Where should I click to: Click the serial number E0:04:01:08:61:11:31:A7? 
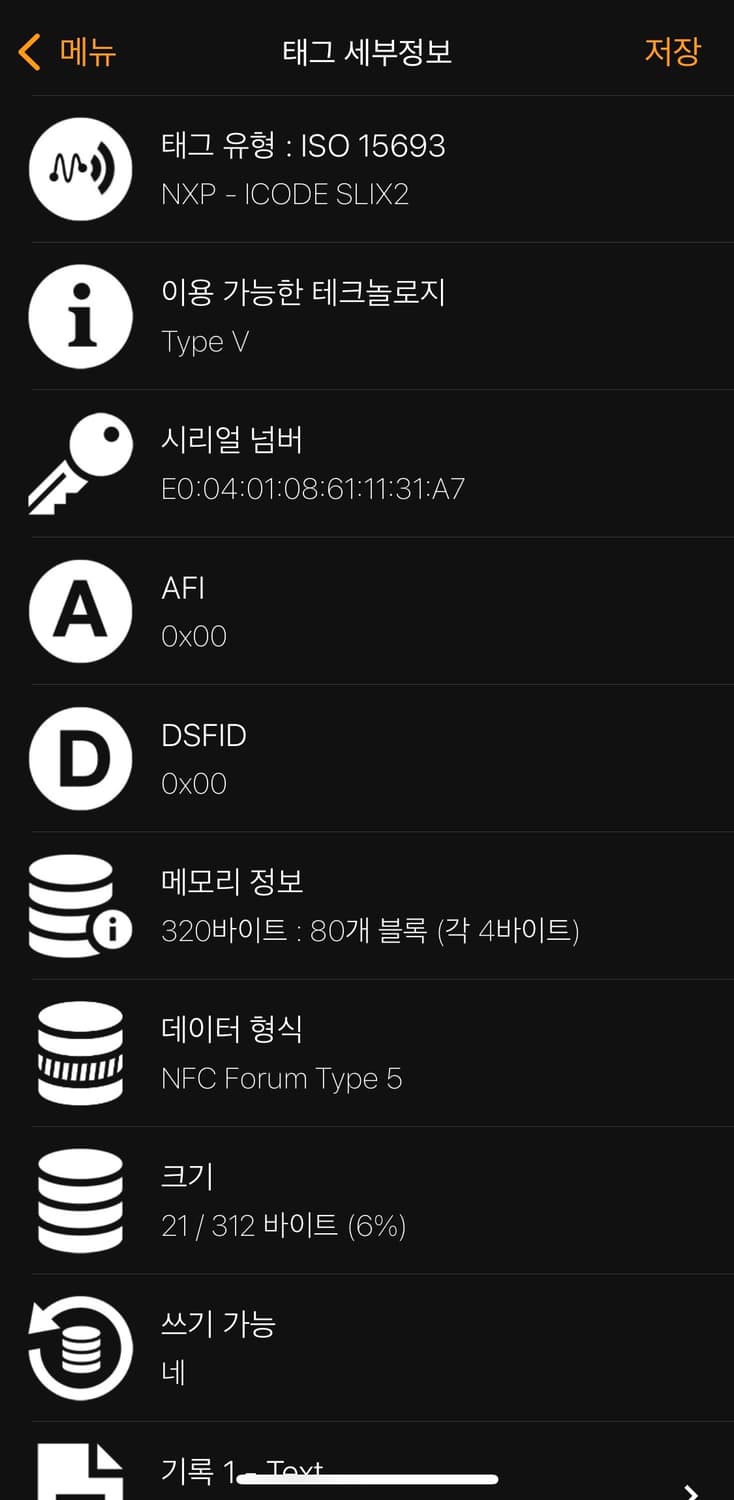pyautogui.click(x=311, y=492)
